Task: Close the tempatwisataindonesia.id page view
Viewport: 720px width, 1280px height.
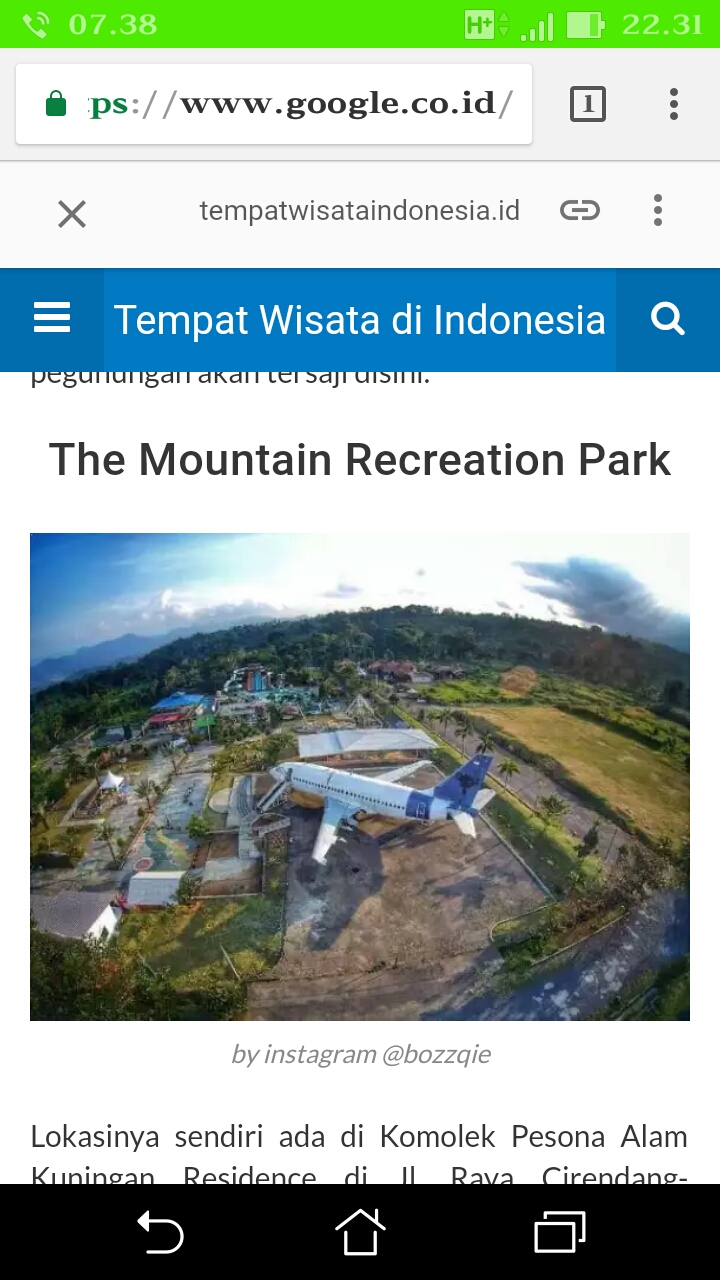Action: coord(72,213)
